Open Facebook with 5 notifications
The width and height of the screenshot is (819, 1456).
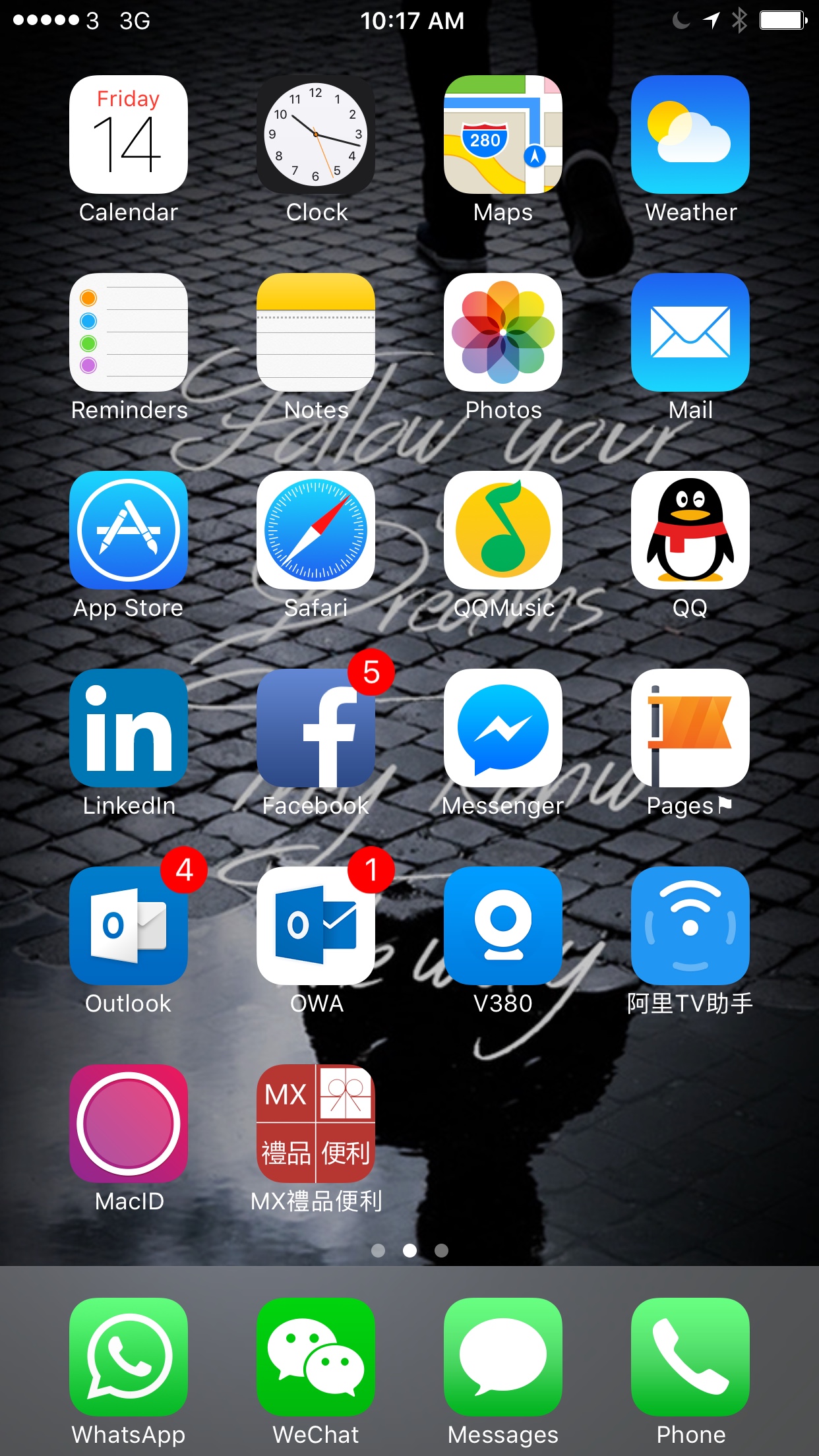(x=316, y=728)
